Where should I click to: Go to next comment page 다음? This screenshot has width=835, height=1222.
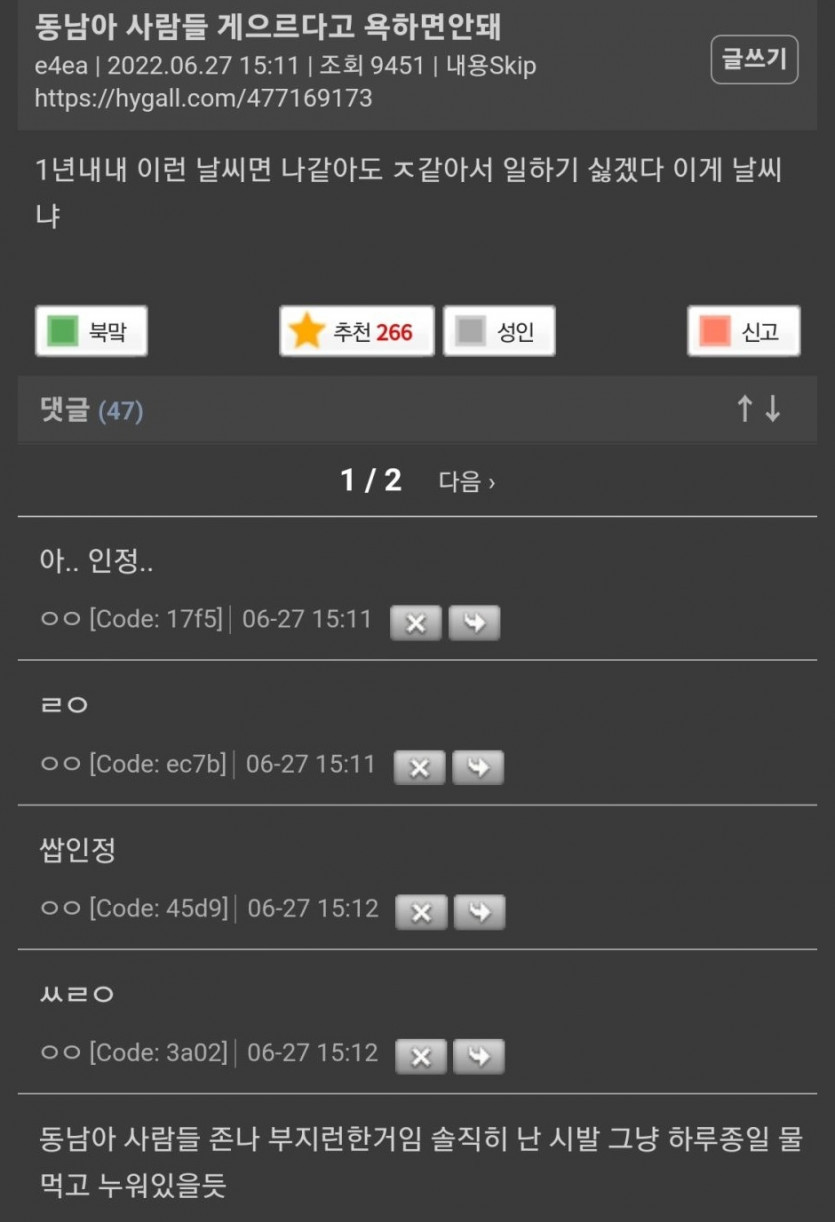[x=467, y=482]
